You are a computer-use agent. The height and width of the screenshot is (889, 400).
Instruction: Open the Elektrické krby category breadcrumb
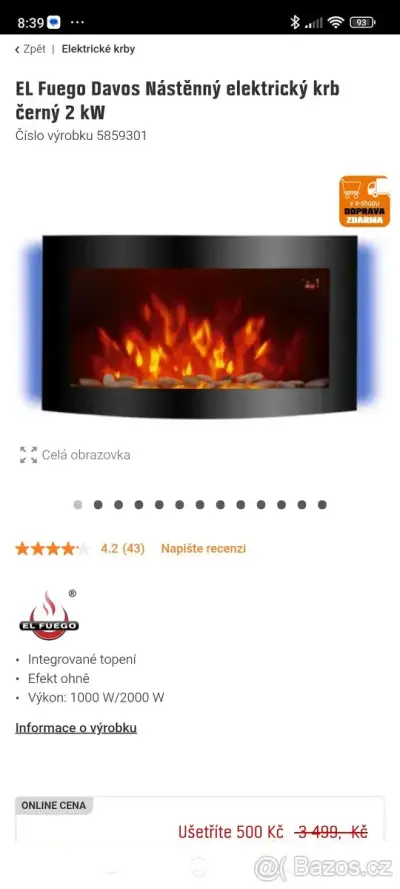click(x=98, y=49)
